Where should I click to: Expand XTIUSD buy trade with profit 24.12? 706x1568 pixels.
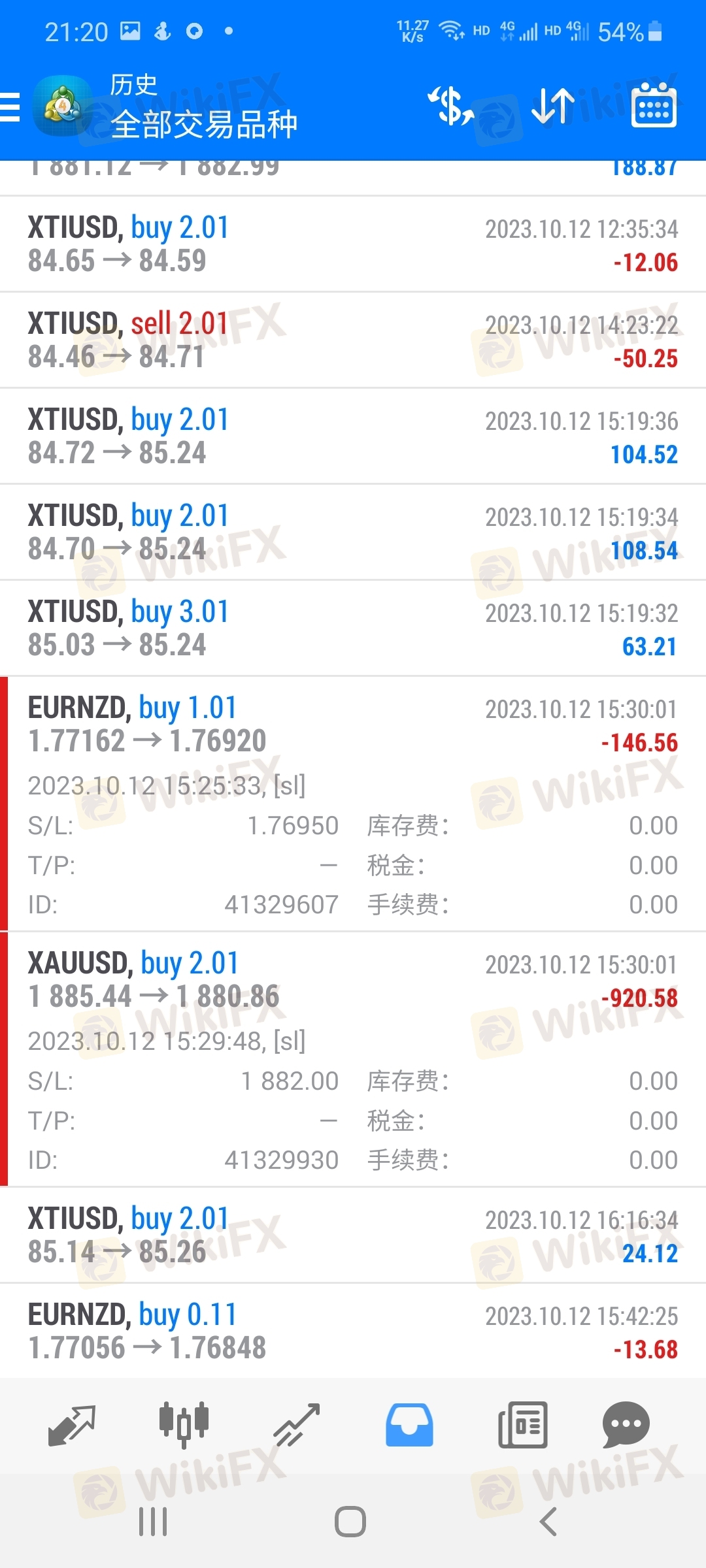(353, 1235)
